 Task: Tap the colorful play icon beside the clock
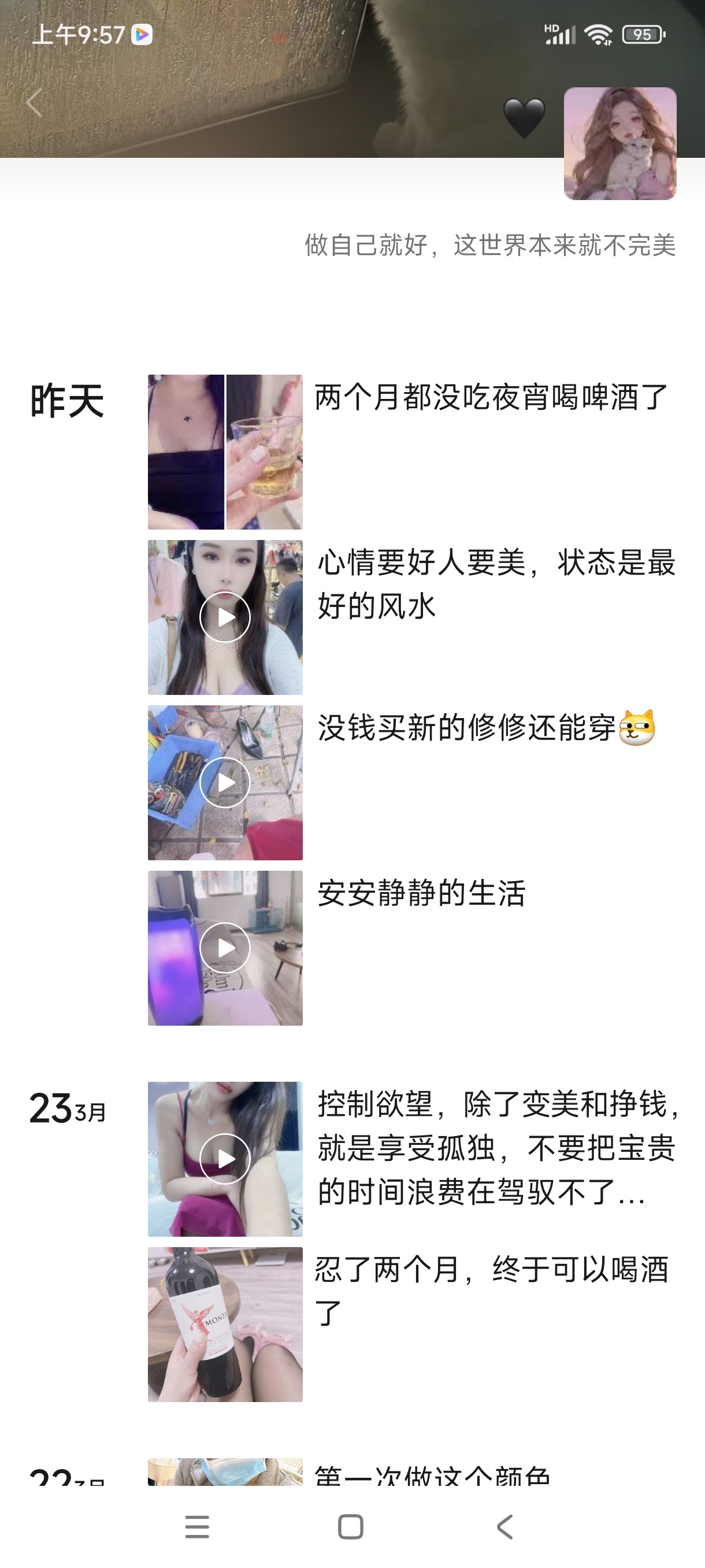tap(143, 35)
